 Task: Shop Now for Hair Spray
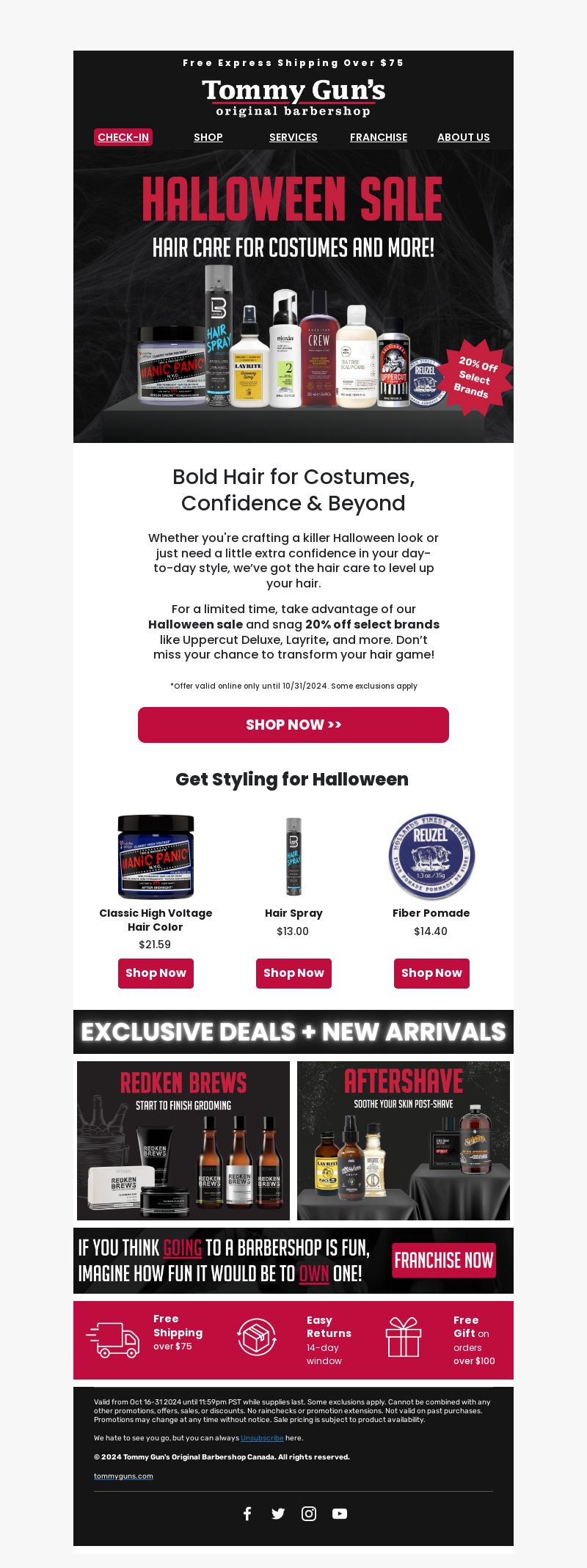coord(293,973)
